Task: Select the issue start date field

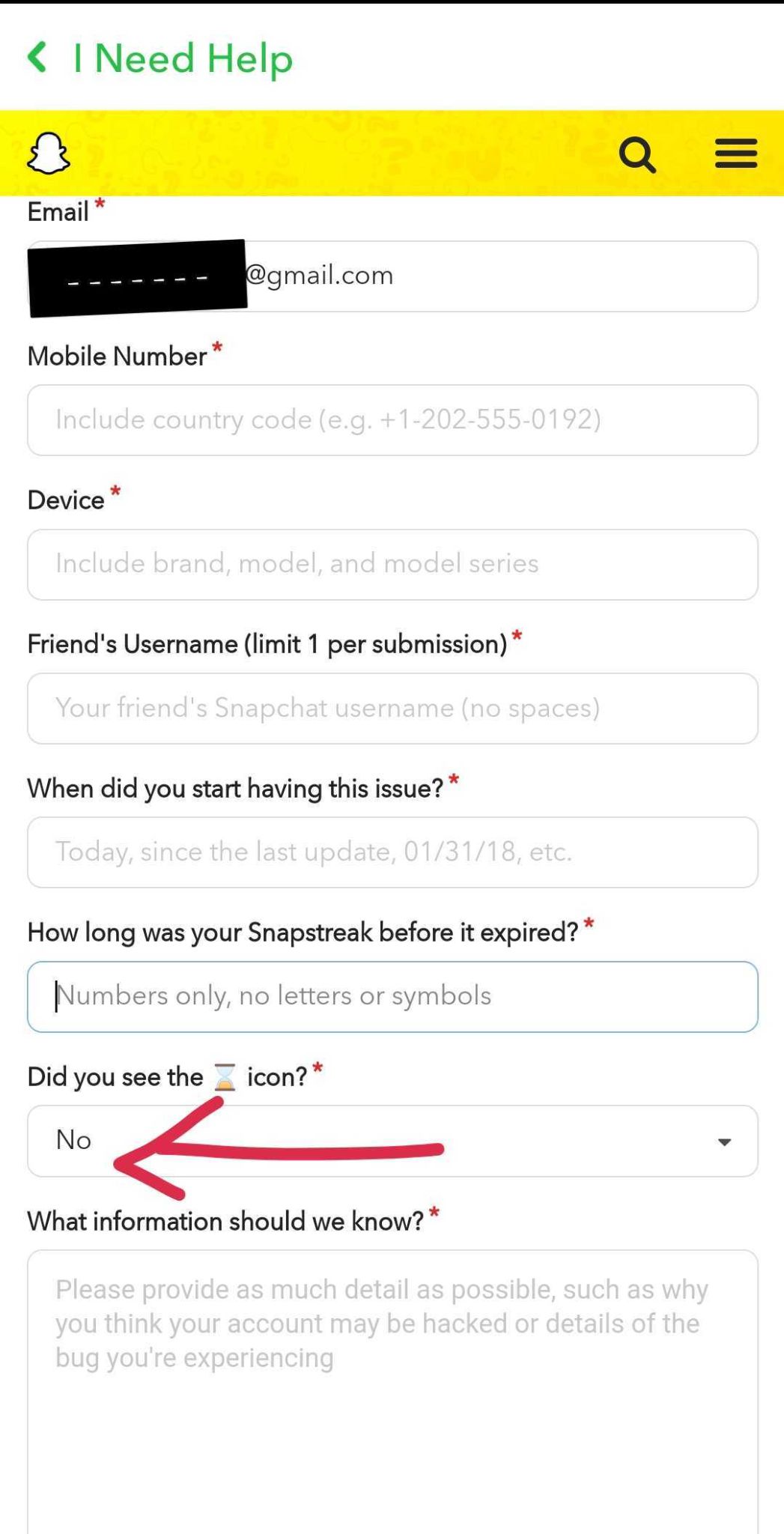Action: pos(392,852)
